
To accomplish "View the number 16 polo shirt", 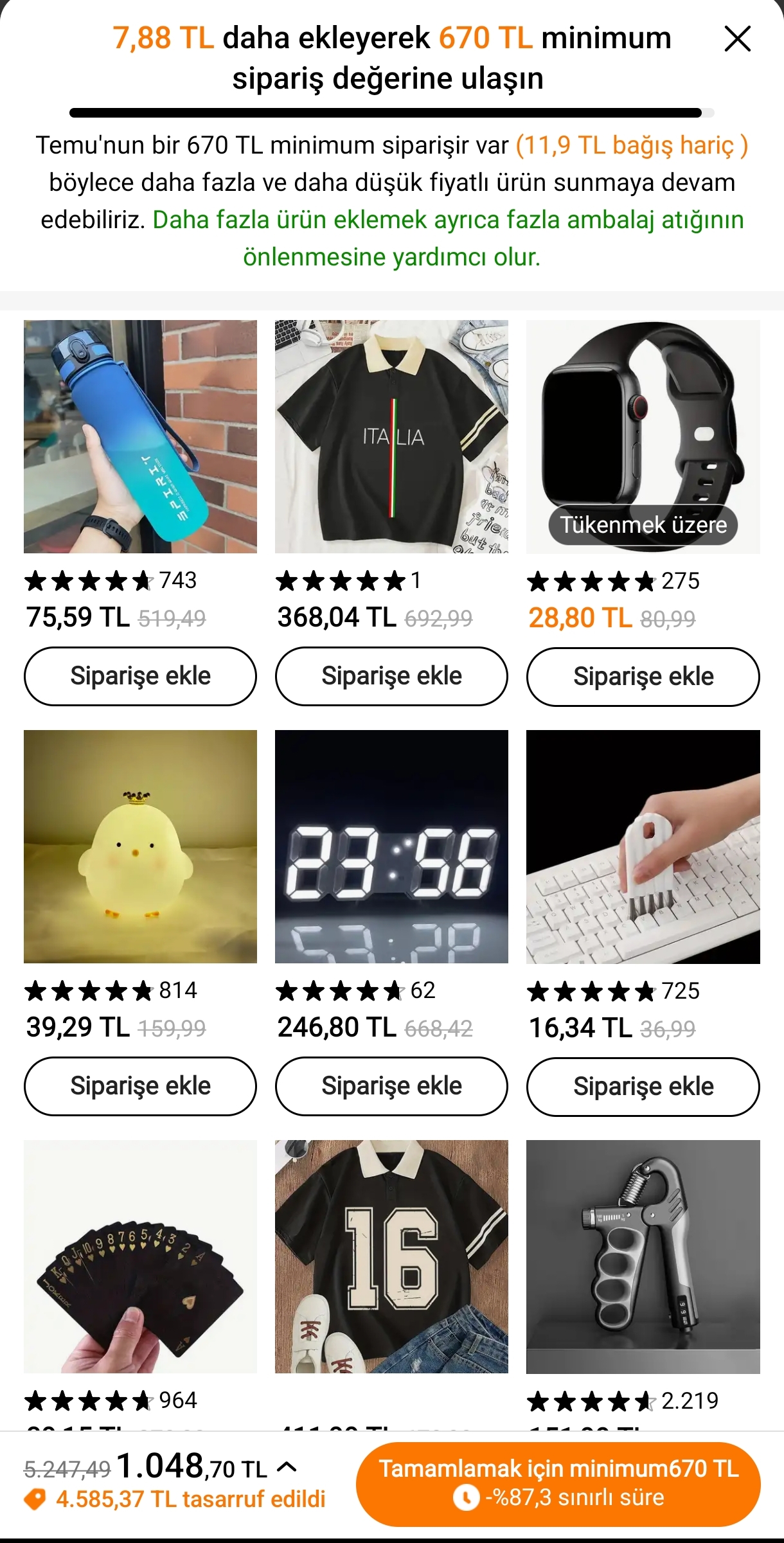I will click(x=391, y=1256).
